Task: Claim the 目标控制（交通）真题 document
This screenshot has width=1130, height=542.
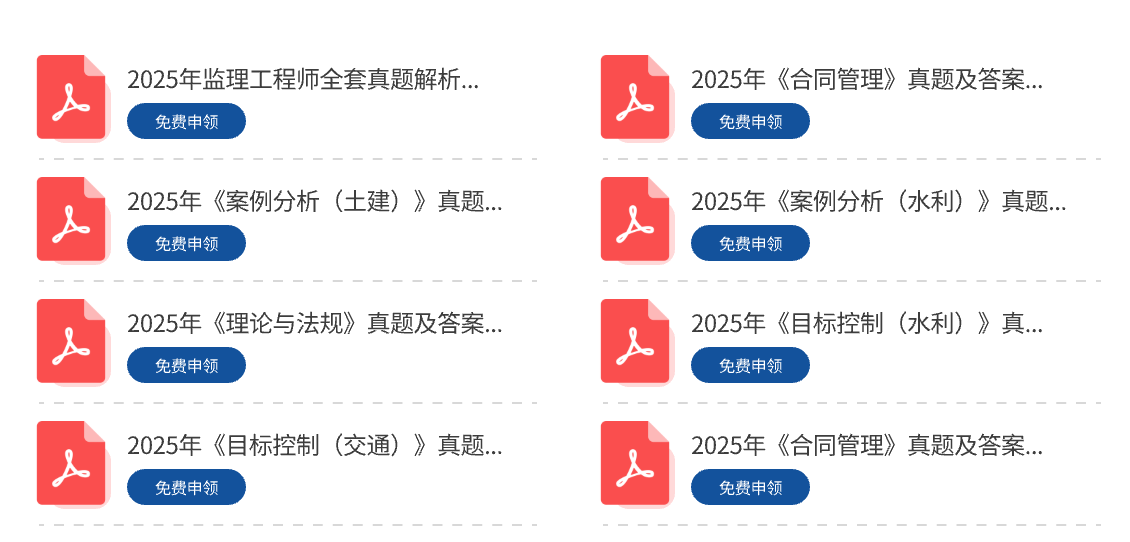Action: (186, 488)
